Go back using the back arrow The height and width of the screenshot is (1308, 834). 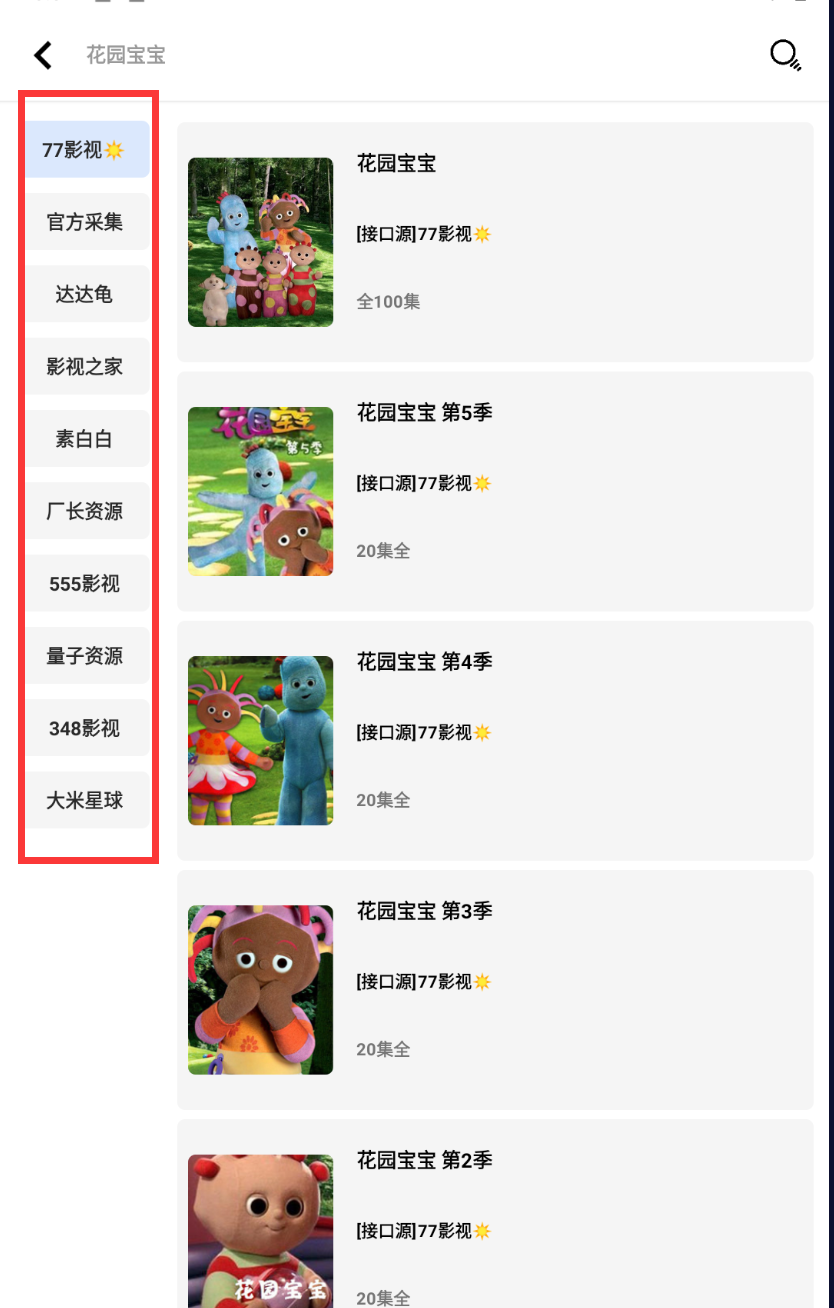[43, 55]
